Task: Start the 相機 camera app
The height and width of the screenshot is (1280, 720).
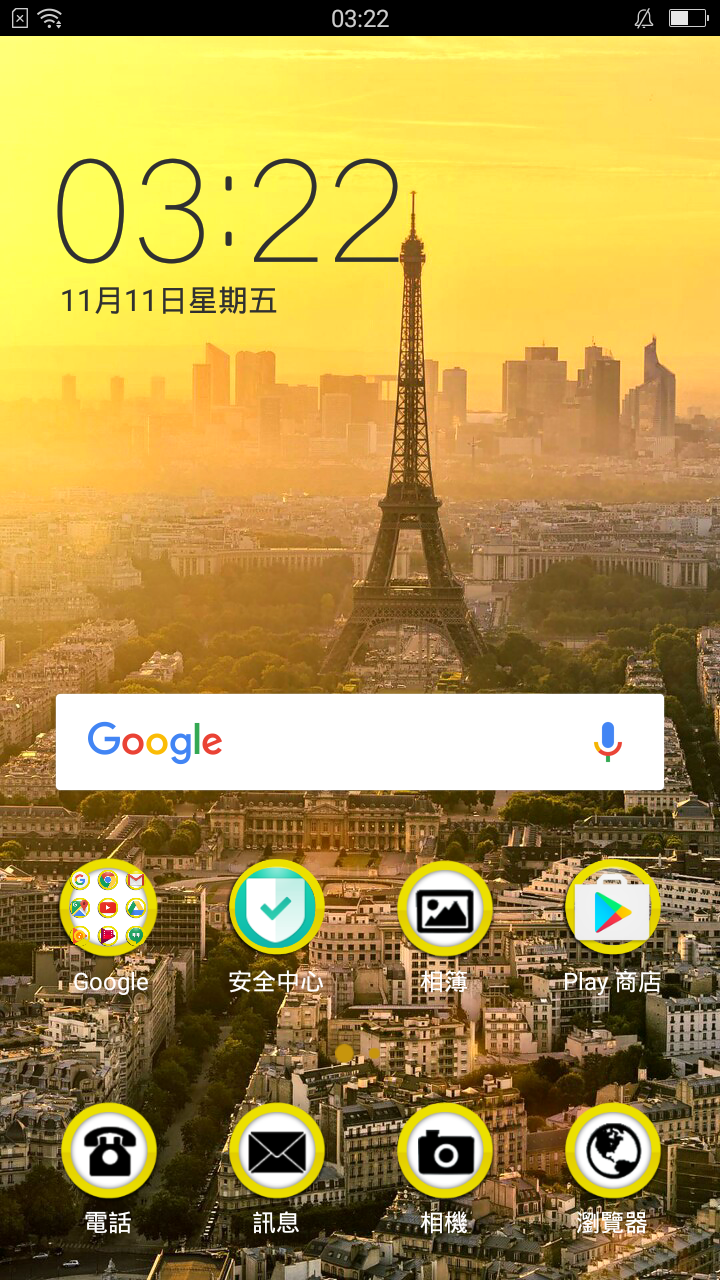Action: tap(444, 1152)
